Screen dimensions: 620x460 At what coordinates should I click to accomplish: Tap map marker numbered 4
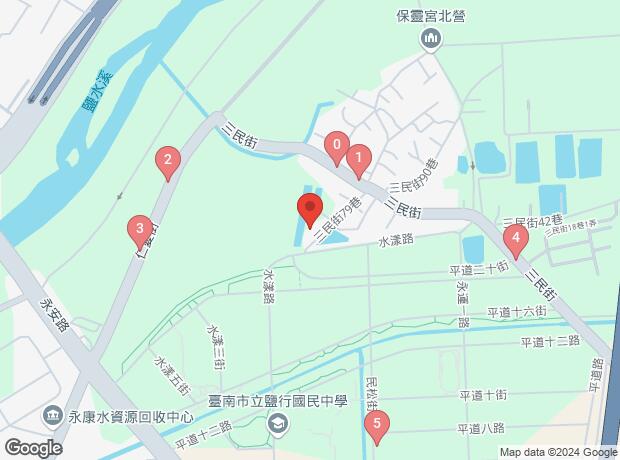tap(515, 240)
